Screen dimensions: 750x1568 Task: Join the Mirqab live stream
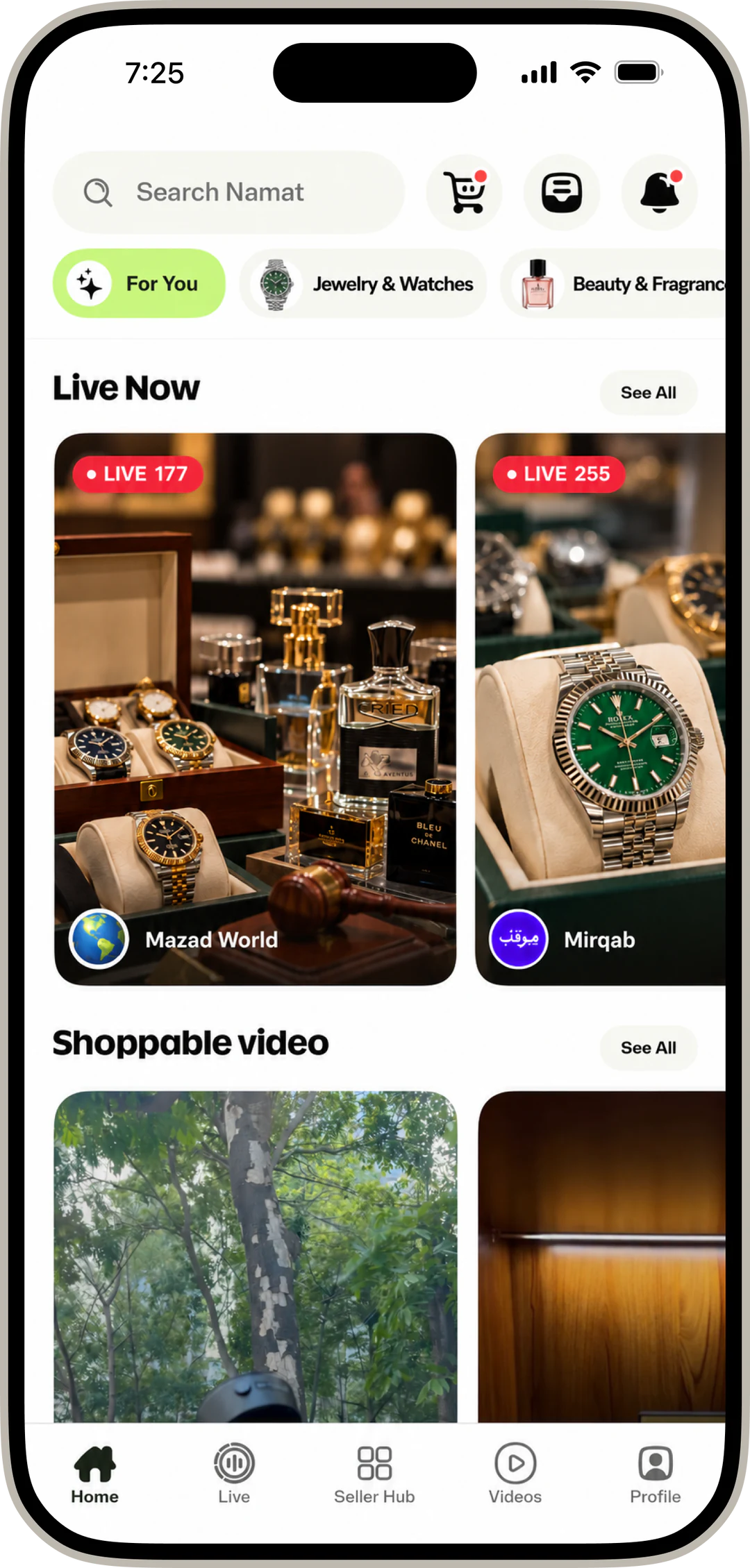(x=601, y=709)
